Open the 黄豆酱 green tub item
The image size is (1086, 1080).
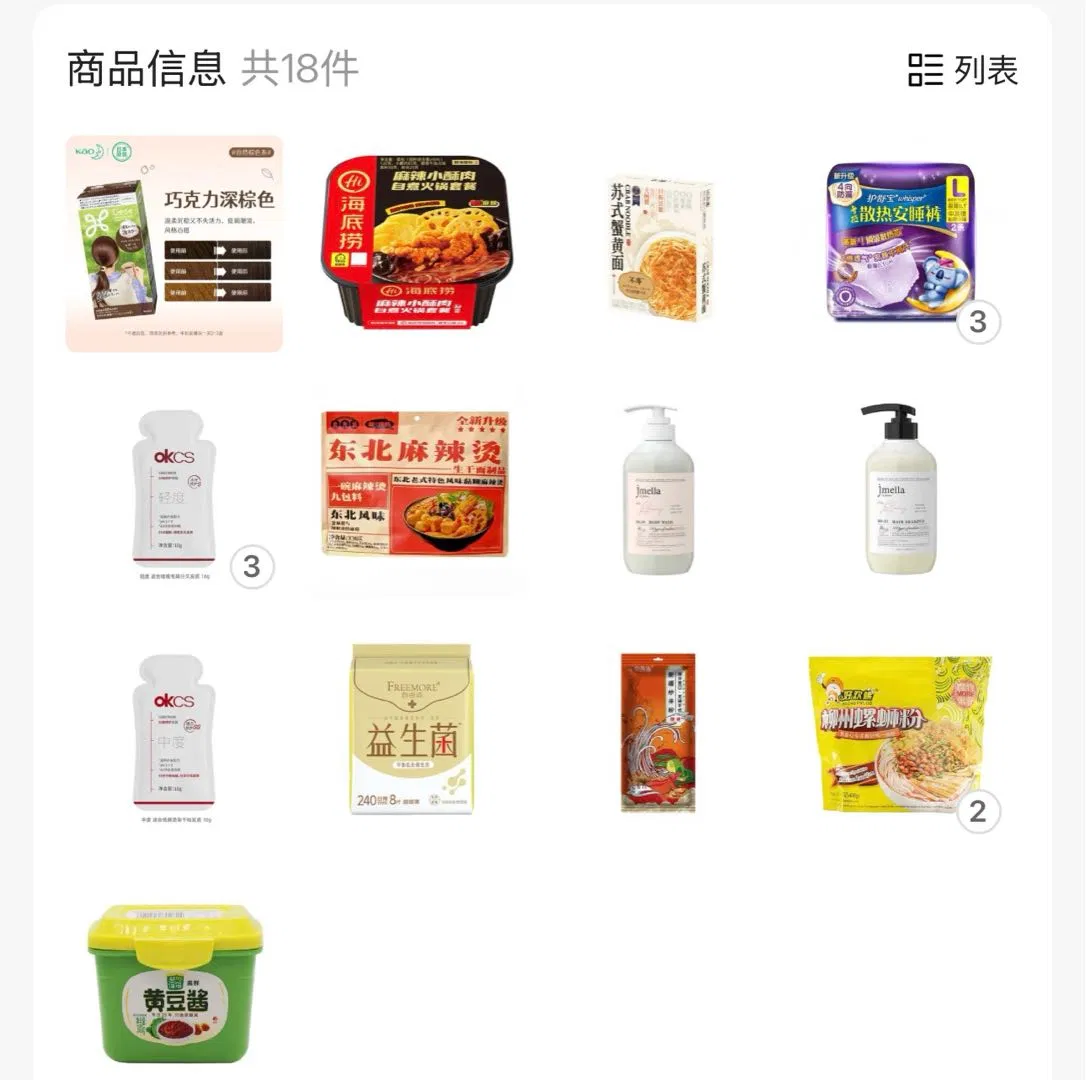174,984
